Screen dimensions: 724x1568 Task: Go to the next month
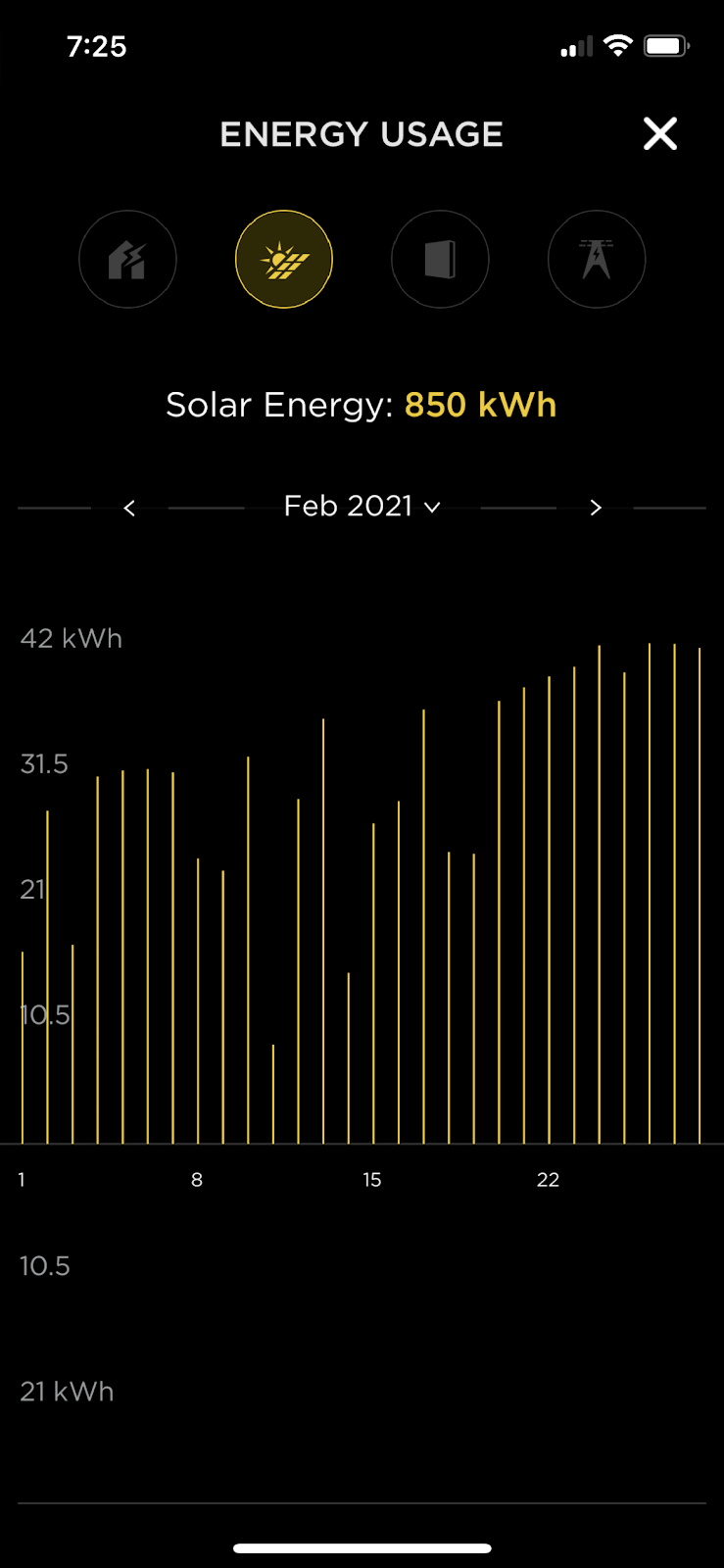click(595, 508)
